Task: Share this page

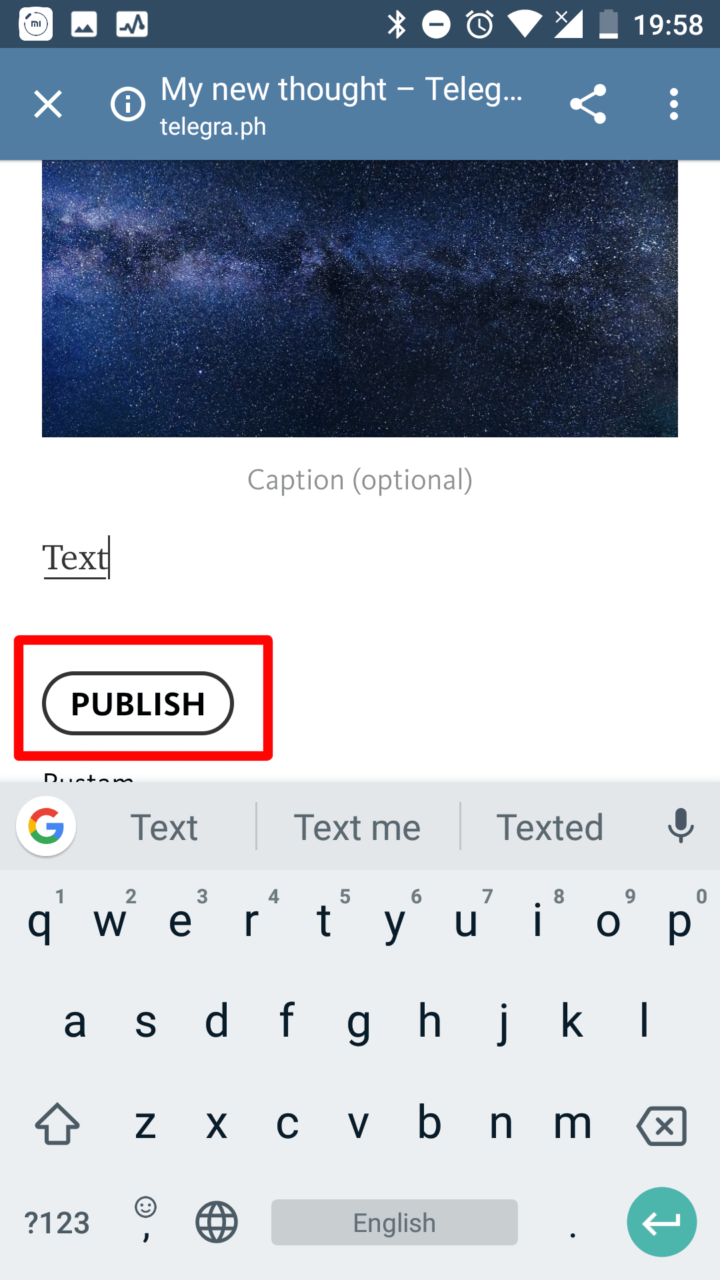Action: click(x=588, y=104)
